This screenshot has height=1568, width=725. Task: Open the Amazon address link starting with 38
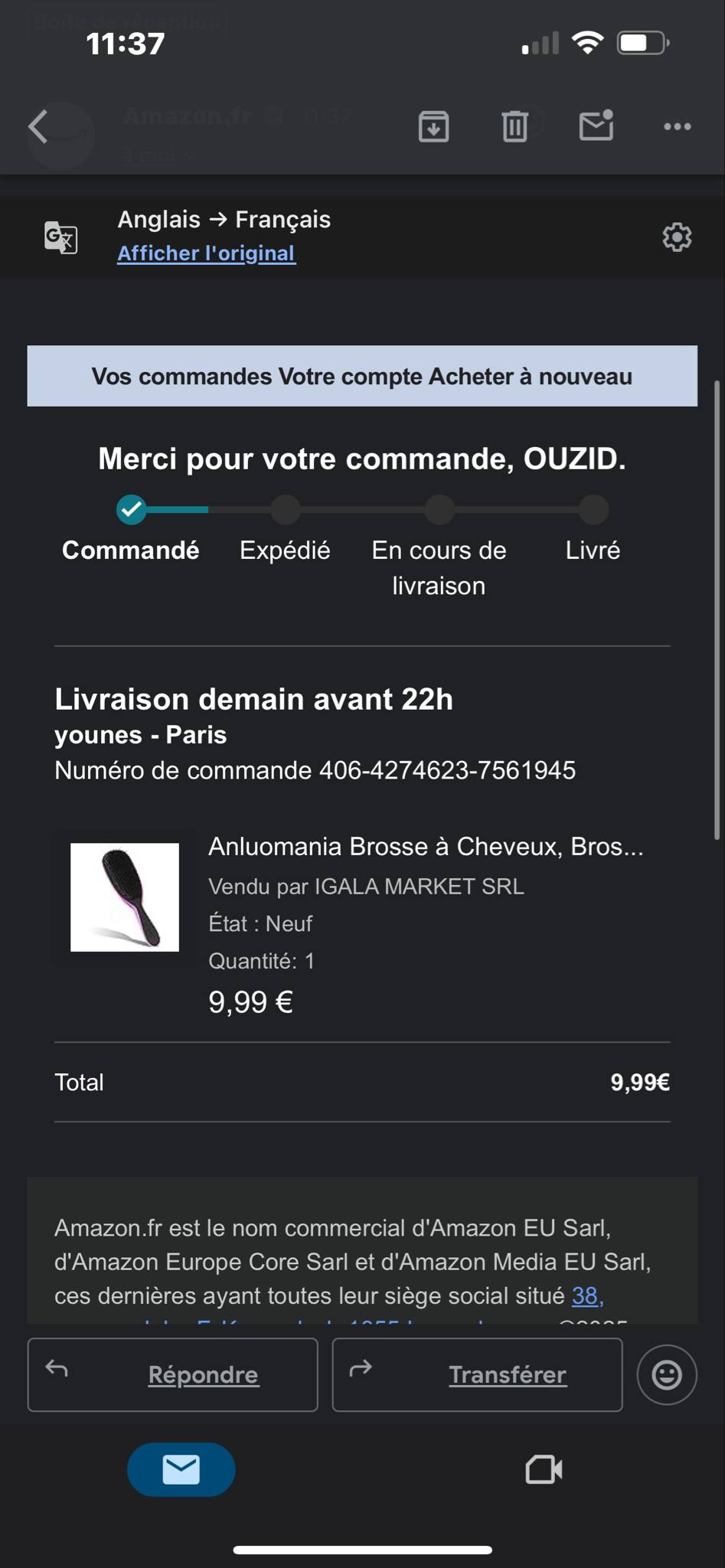[587, 1295]
